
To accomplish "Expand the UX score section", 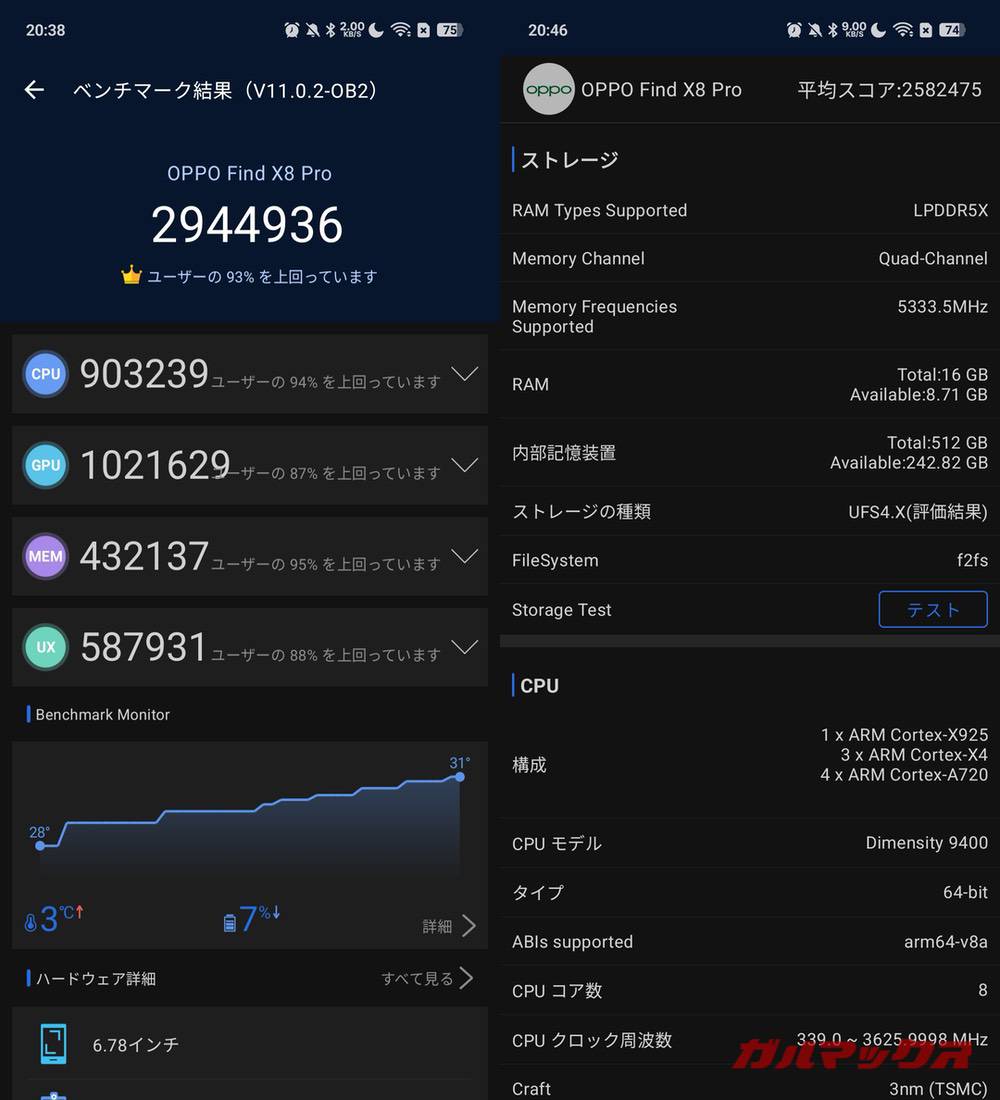I will point(464,647).
